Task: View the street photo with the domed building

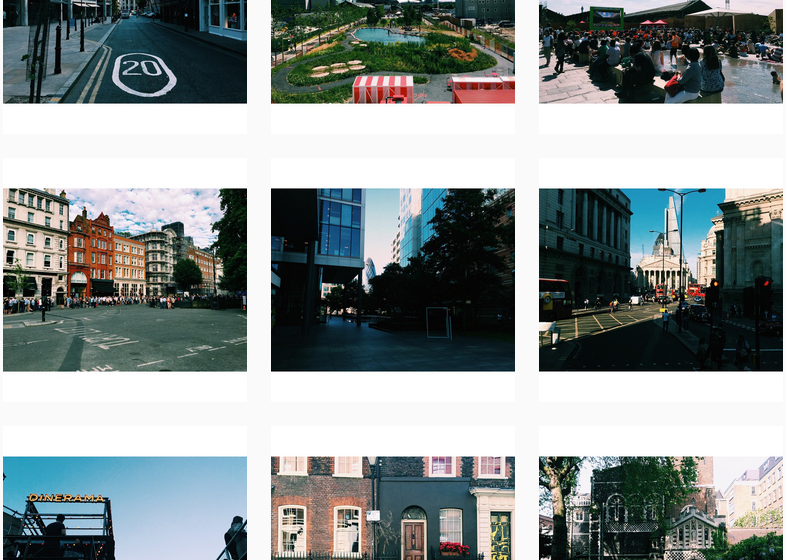Action: click(661, 280)
